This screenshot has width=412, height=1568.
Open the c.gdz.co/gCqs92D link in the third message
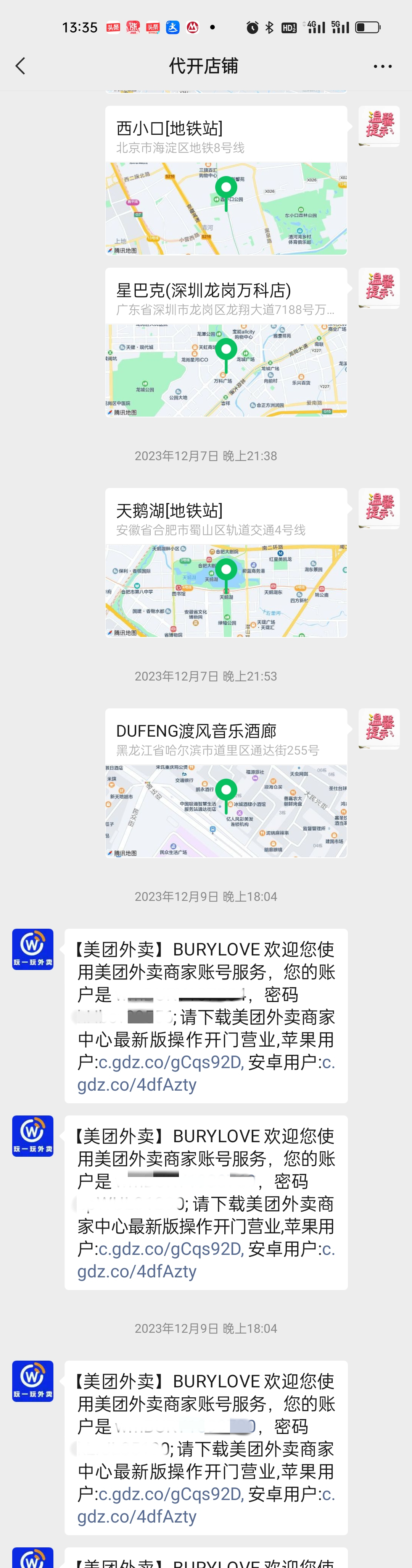[170, 1494]
